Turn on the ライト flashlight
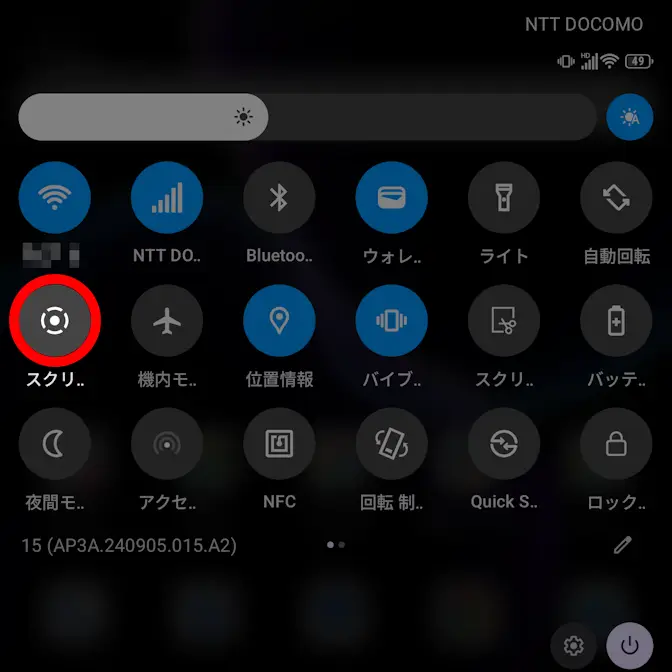This screenshot has height=672, width=672. [x=504, y=197]
